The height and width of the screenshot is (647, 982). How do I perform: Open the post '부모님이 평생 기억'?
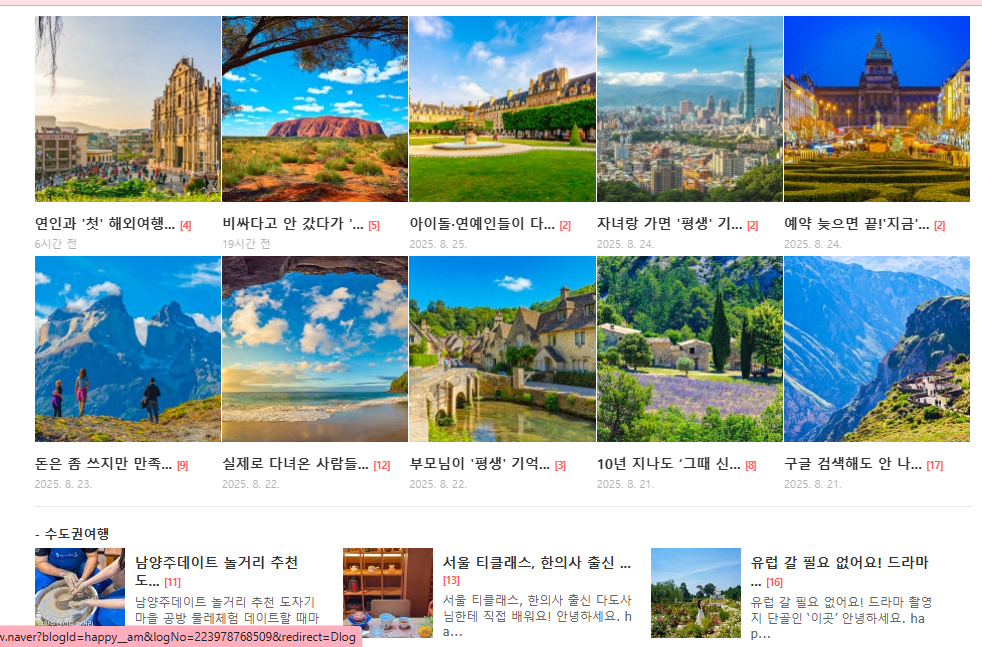coord(479,464)
